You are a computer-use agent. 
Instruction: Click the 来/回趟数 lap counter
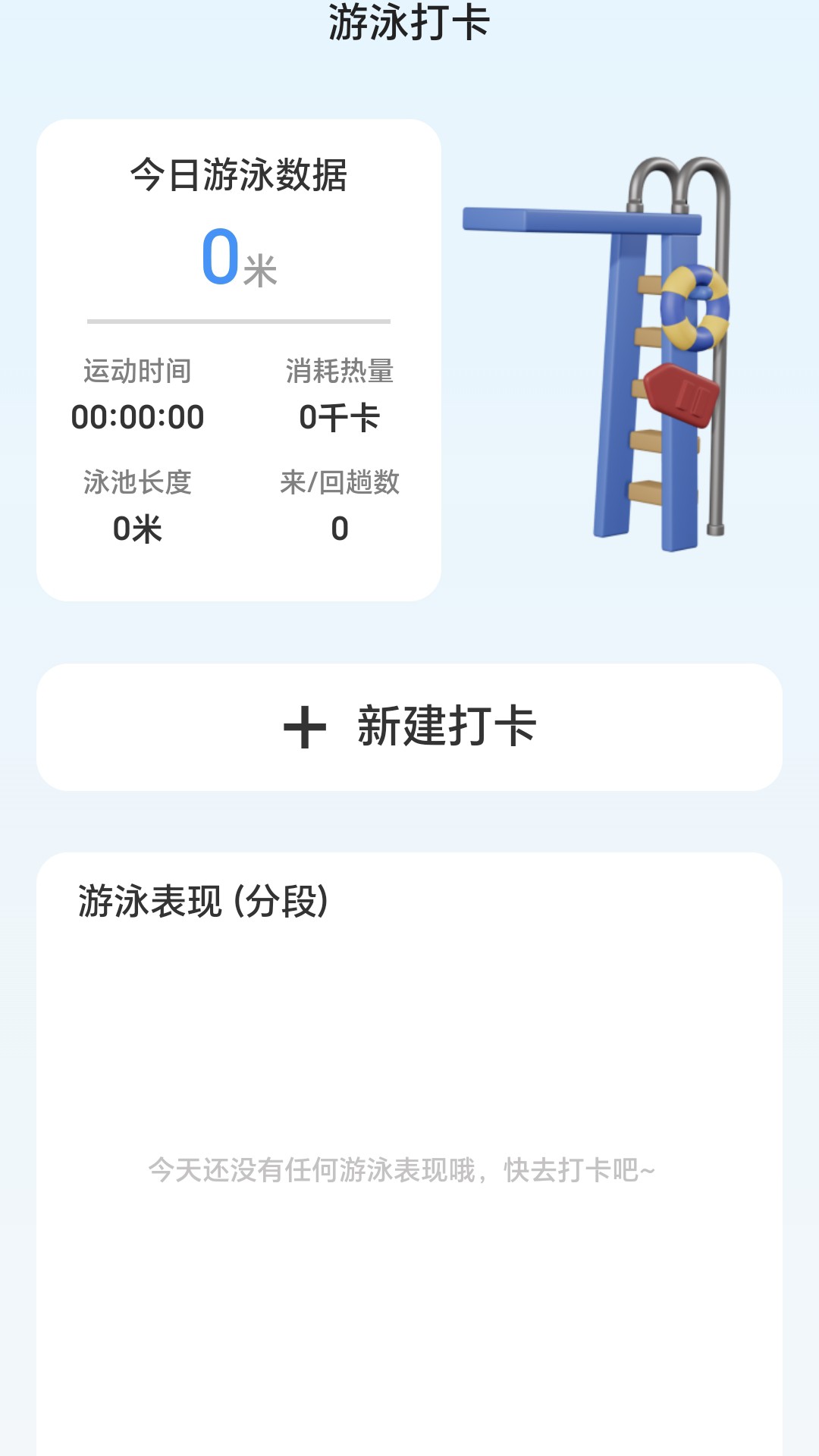point(340,485)
